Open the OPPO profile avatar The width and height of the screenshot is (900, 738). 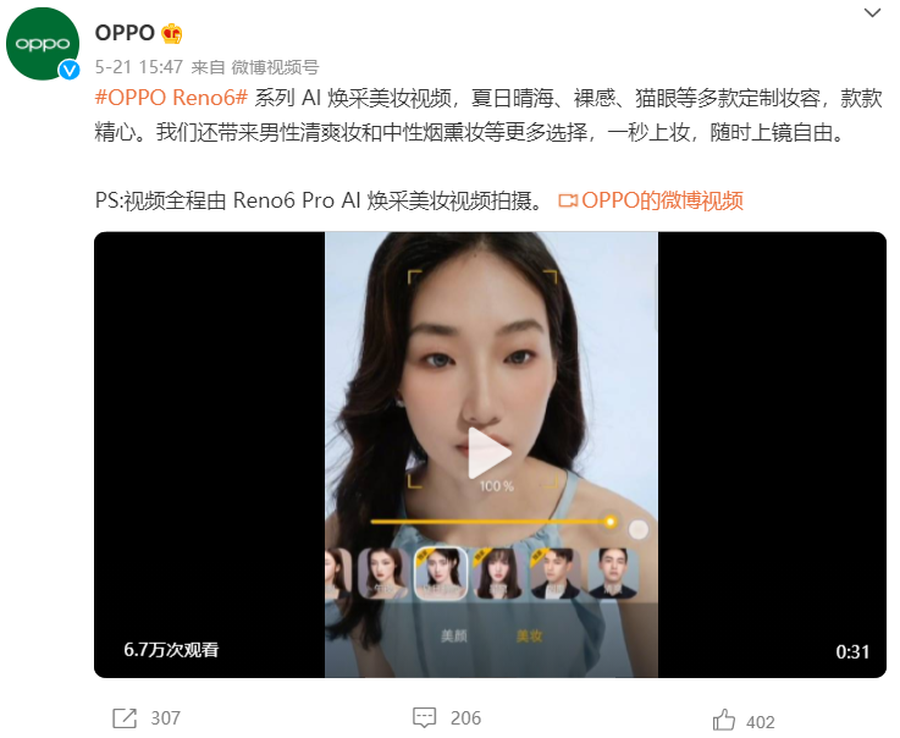pos(43,44)
